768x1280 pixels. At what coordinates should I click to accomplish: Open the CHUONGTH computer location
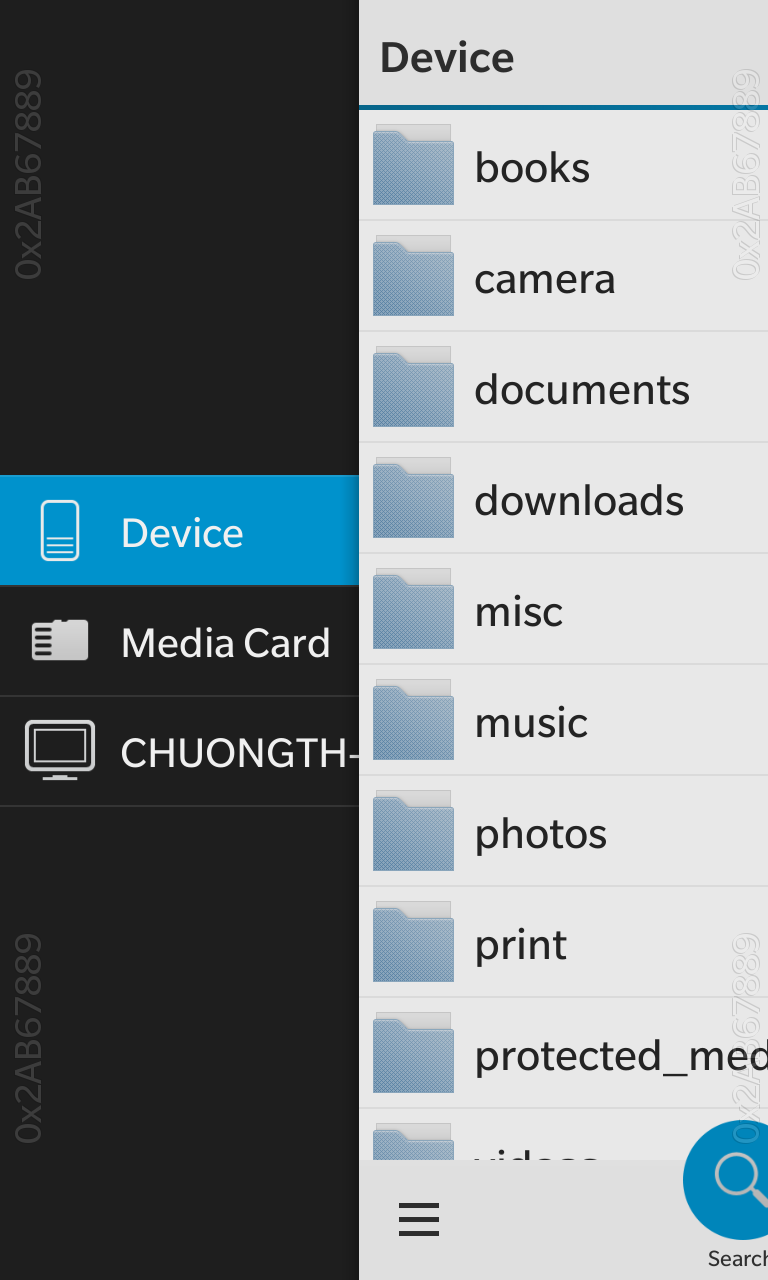(x=179, y=752)
